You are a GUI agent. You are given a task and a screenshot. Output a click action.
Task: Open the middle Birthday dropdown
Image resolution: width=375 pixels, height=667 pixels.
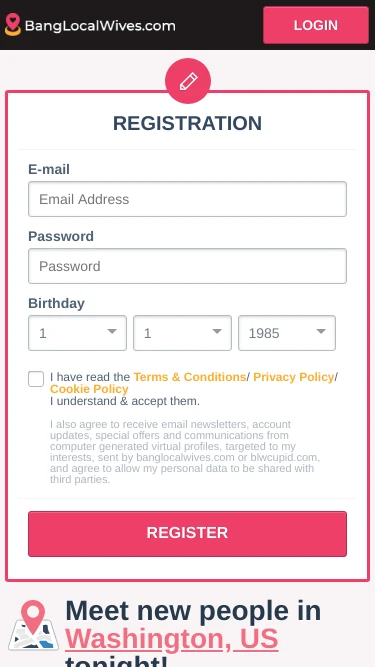[182, 333]
